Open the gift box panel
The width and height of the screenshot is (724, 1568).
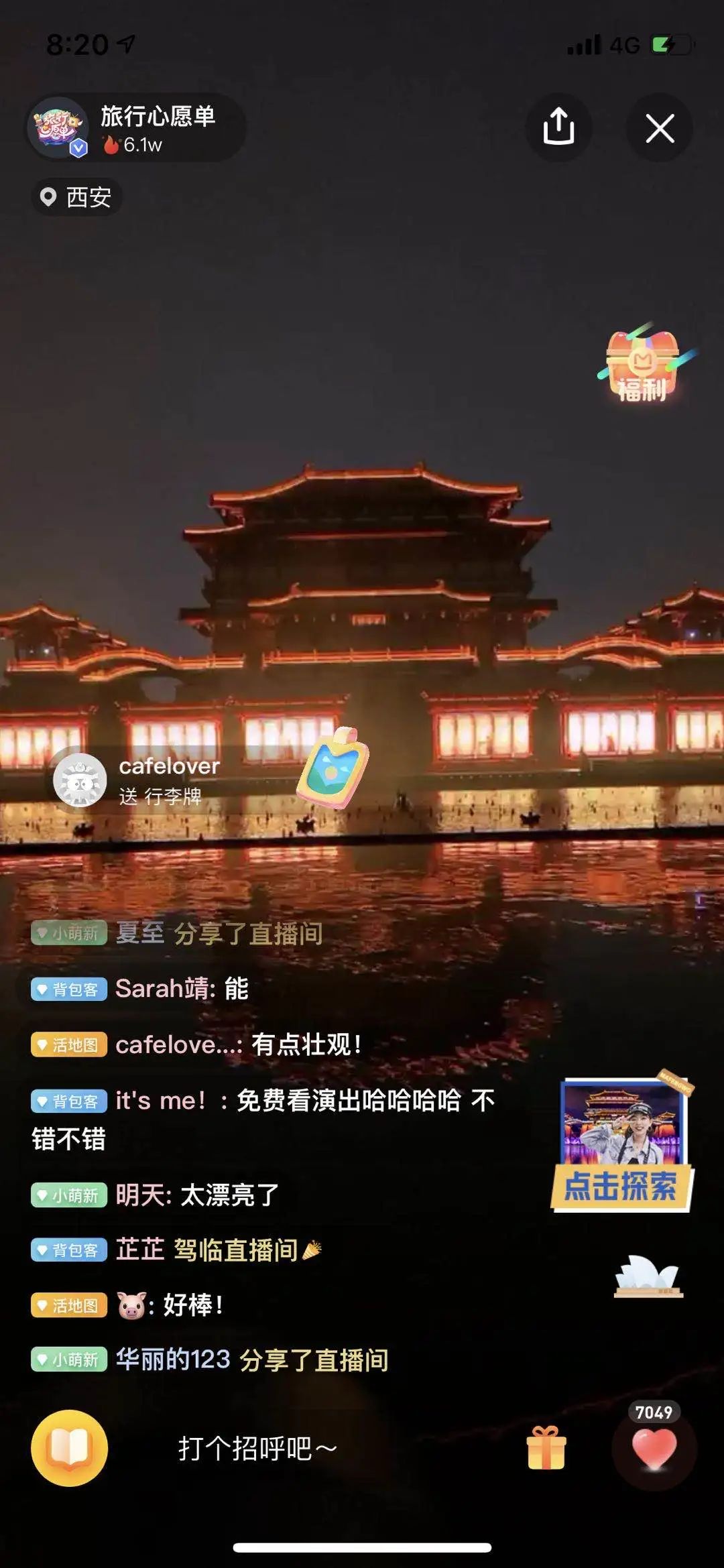pyautogui.click(x=546, y=1448)
